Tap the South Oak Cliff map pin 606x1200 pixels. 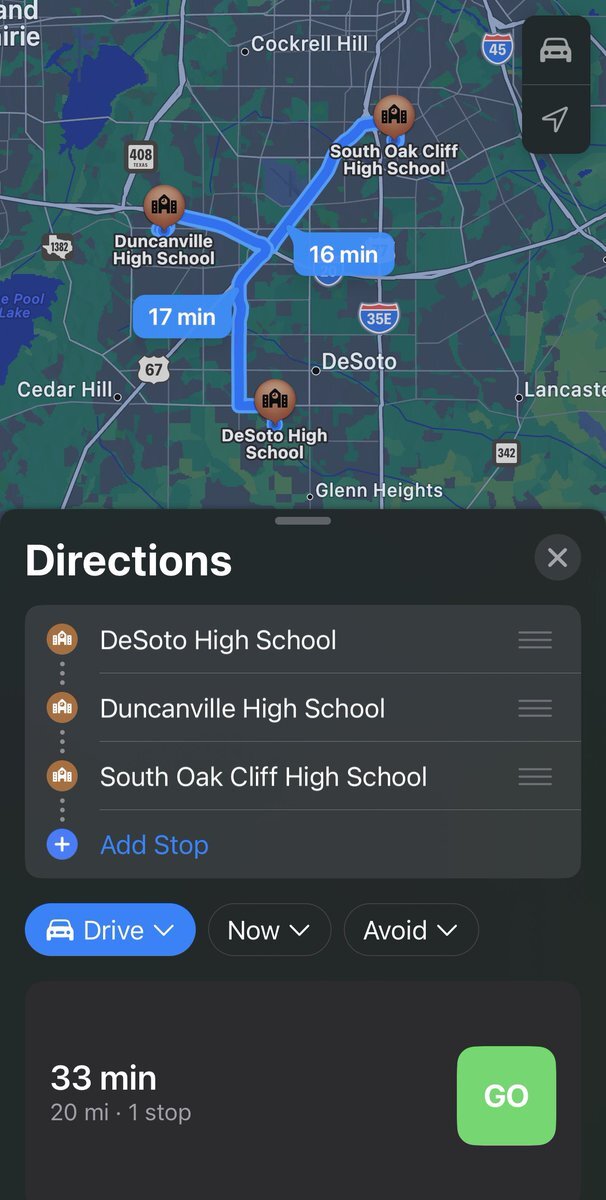[394, 116]
